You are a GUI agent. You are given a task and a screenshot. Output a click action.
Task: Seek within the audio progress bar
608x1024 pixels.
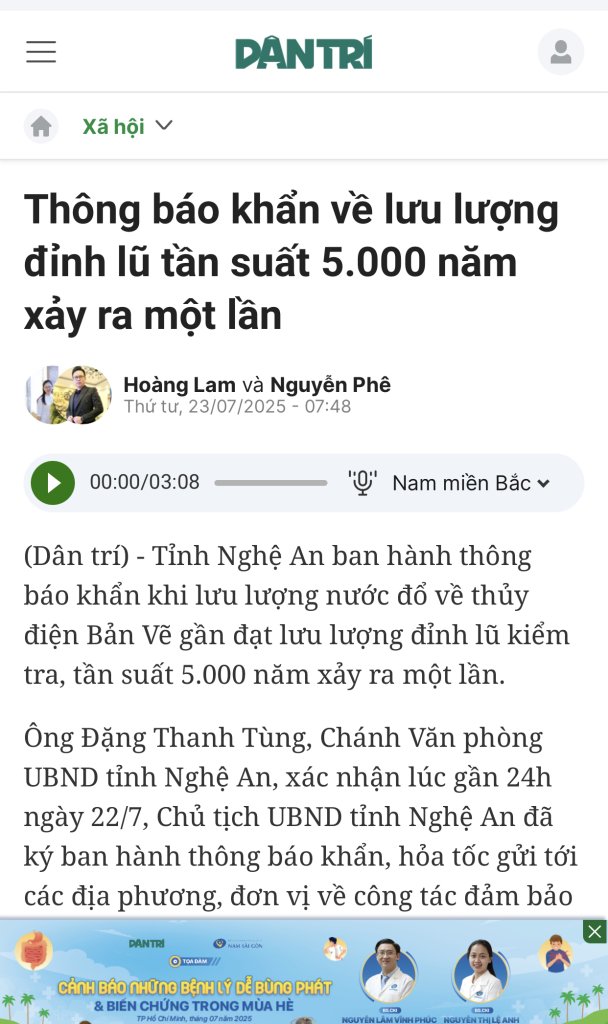(x=270, y=483)
